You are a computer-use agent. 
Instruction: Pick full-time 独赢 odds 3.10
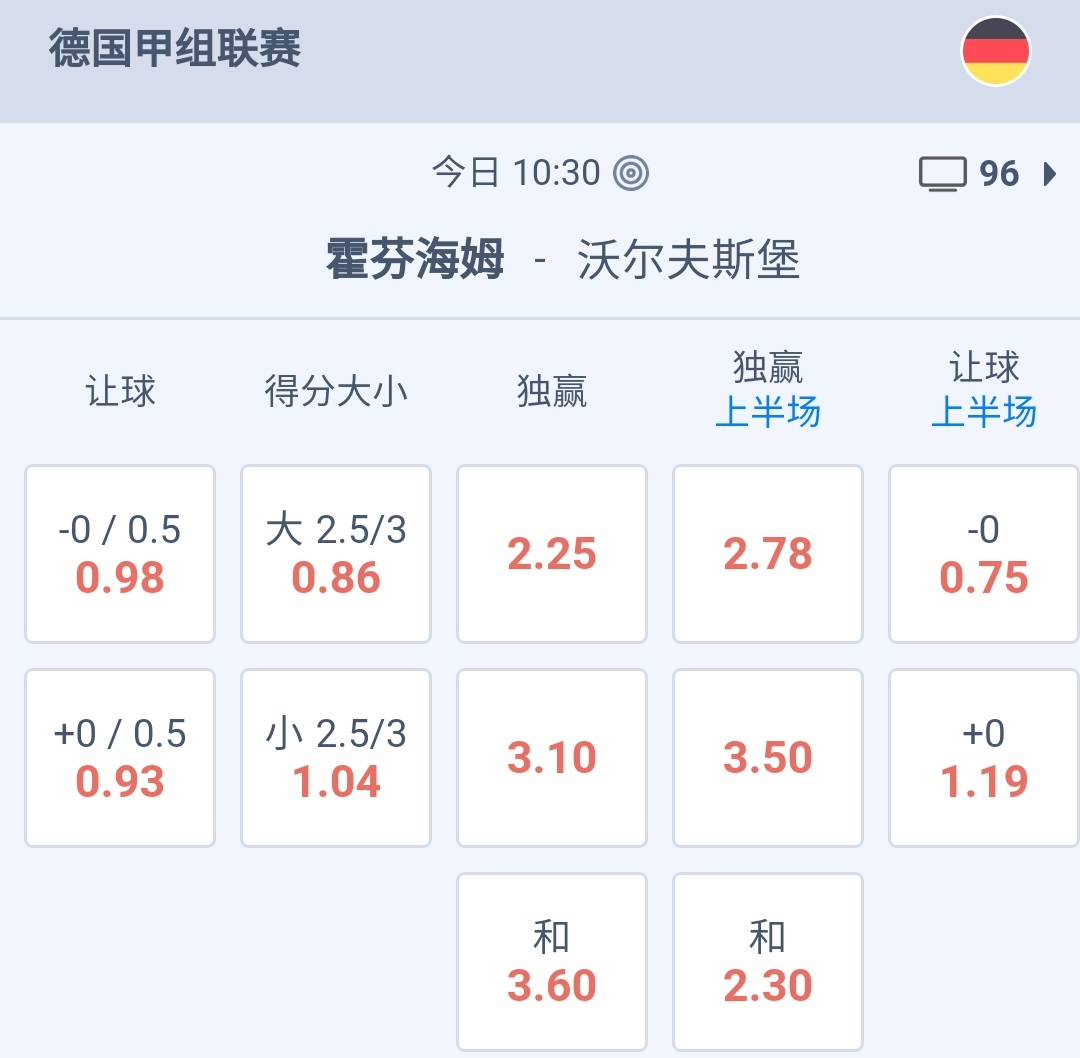tap(552, 757)
